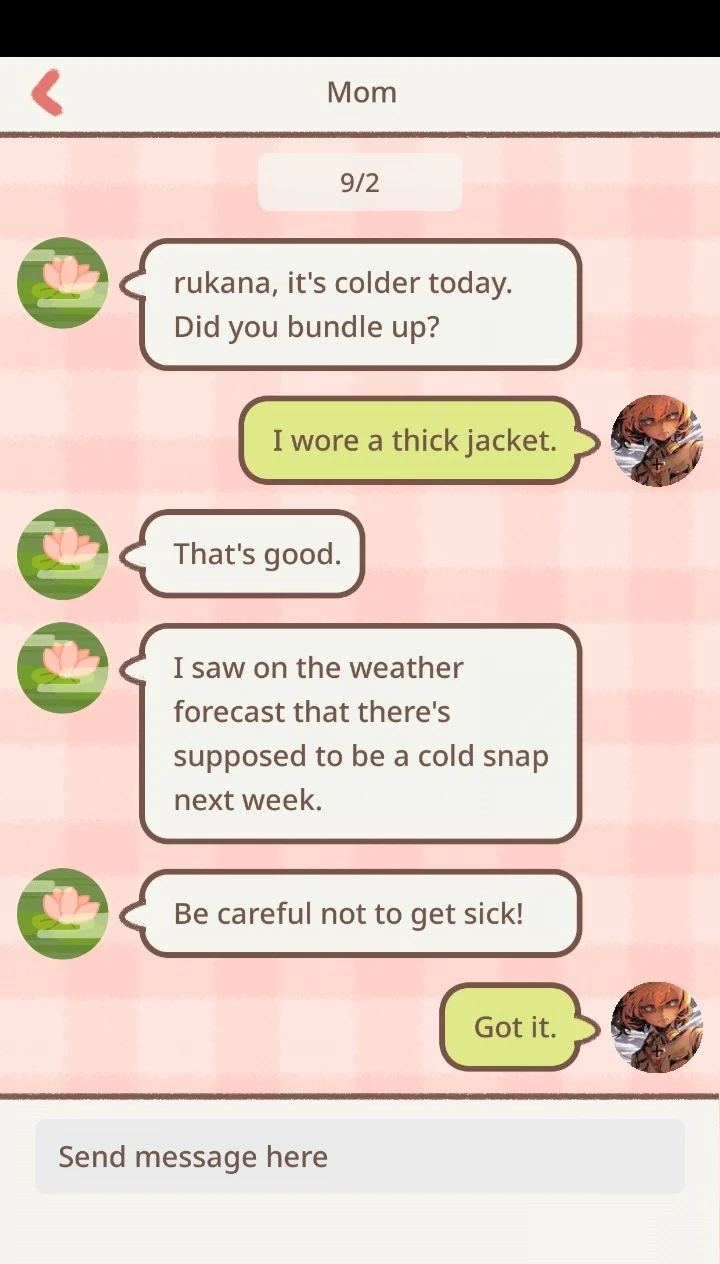Tap the Send message here field
720x1264 pixels.
coord(360,1157)
